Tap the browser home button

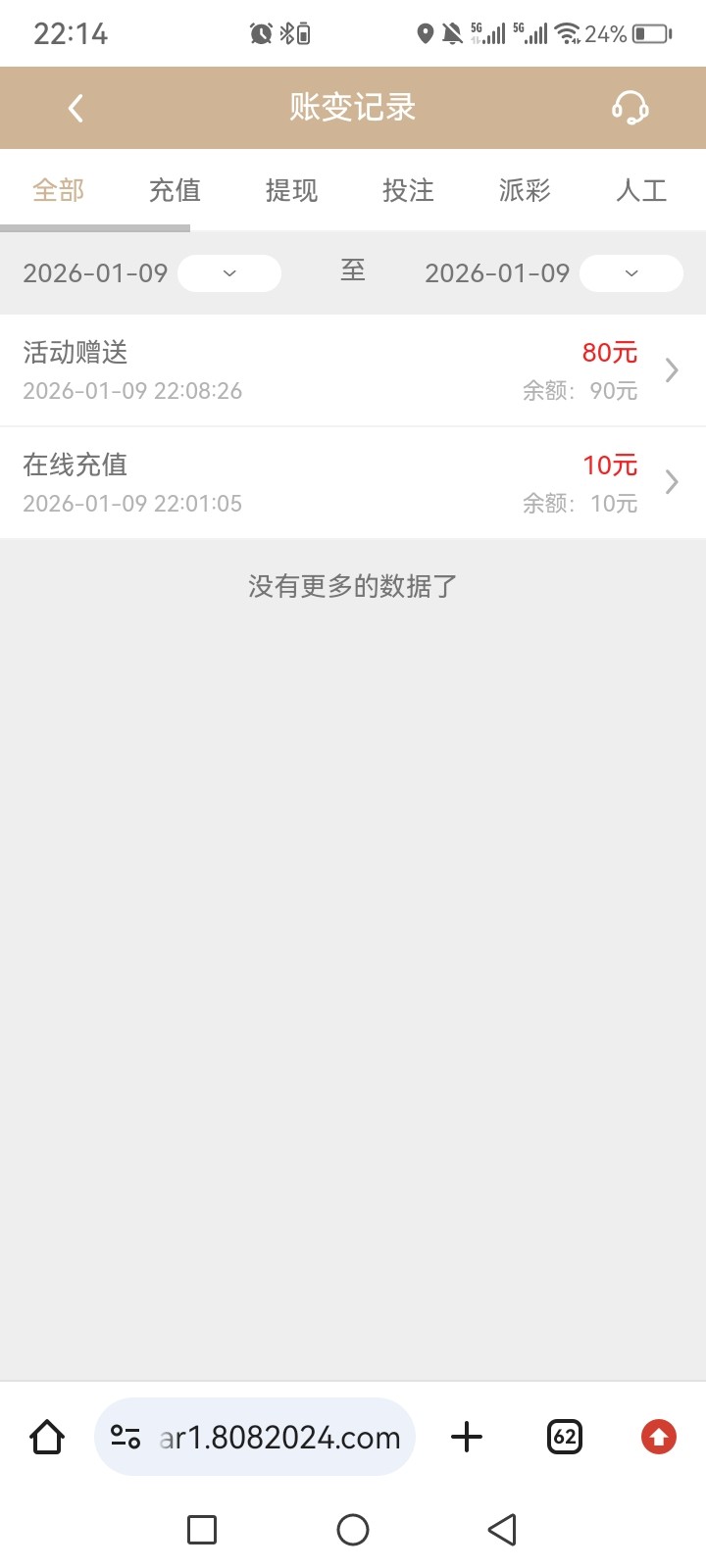(x=47, y=1438)
